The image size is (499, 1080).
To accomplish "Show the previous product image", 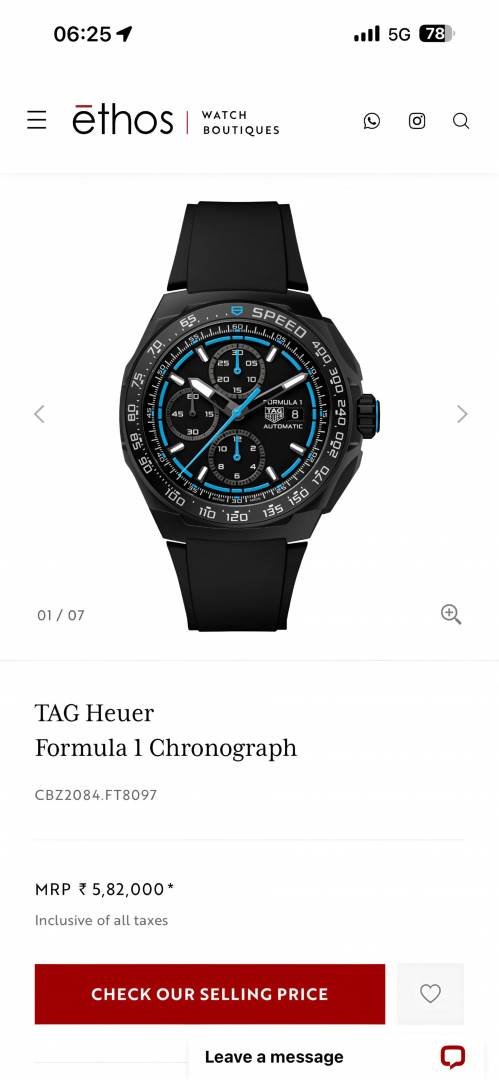I will point(39,414).
